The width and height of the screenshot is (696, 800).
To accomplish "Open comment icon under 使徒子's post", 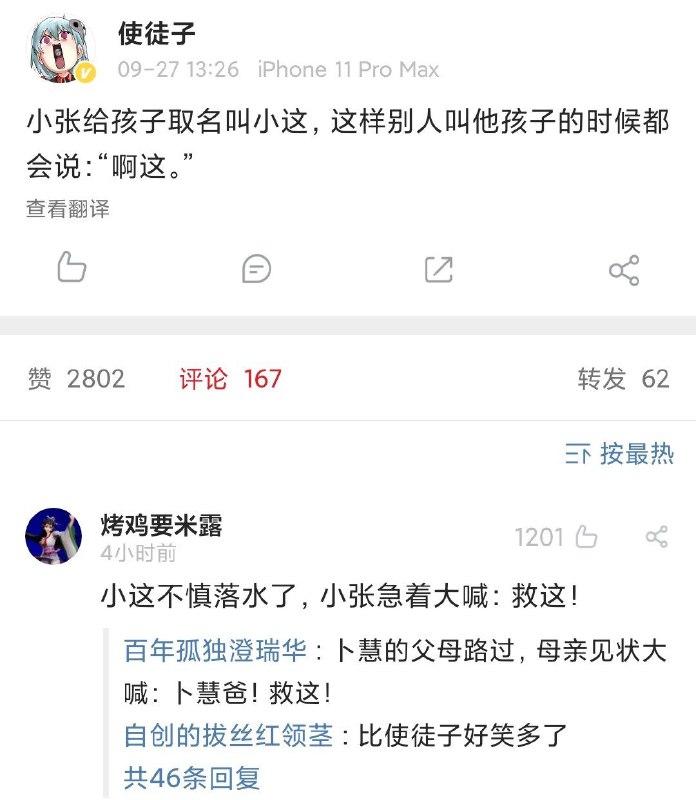I will coord(256,268).
